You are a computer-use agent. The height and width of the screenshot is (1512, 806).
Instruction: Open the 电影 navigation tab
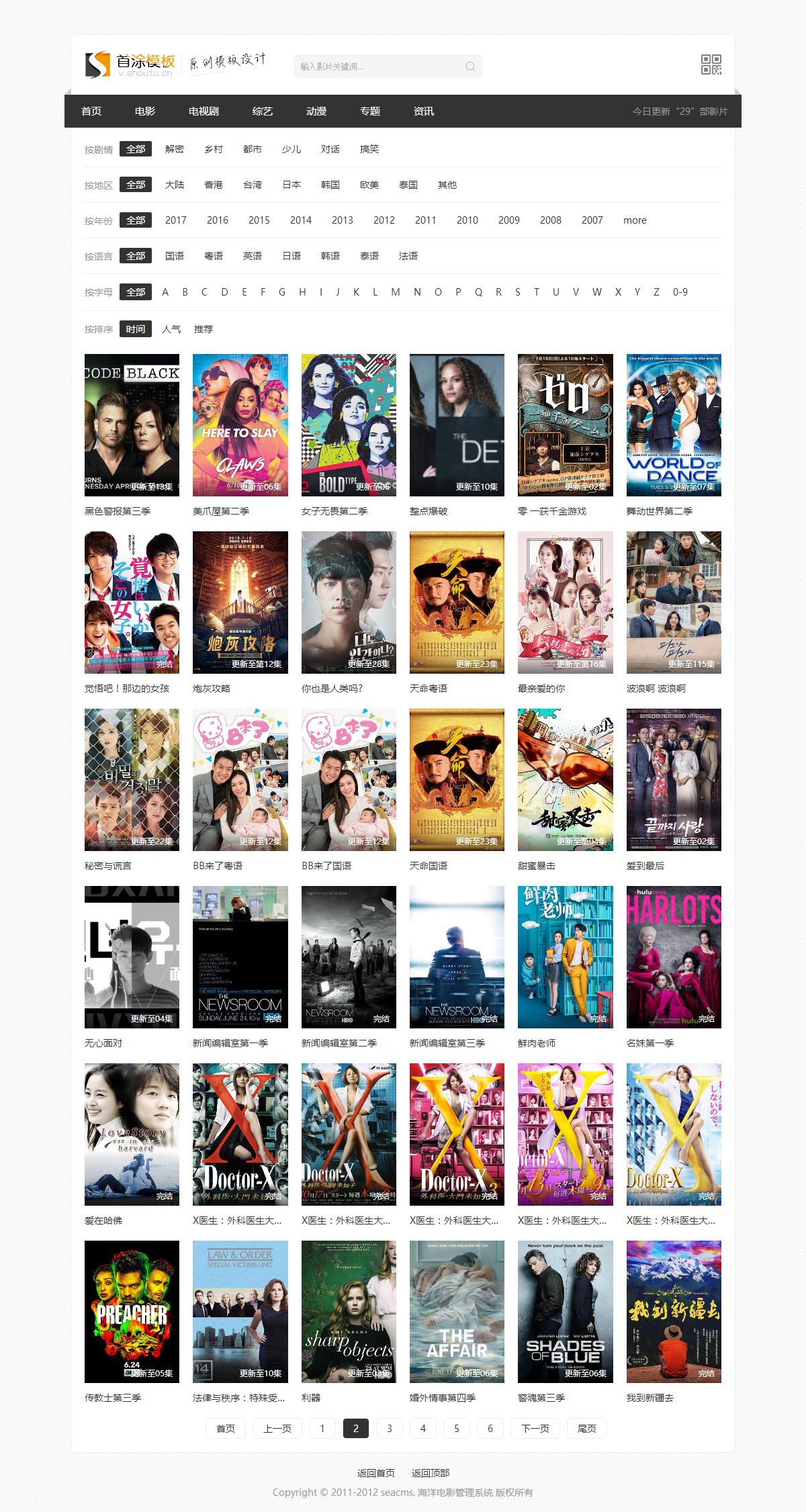click(x=145, y=112)
